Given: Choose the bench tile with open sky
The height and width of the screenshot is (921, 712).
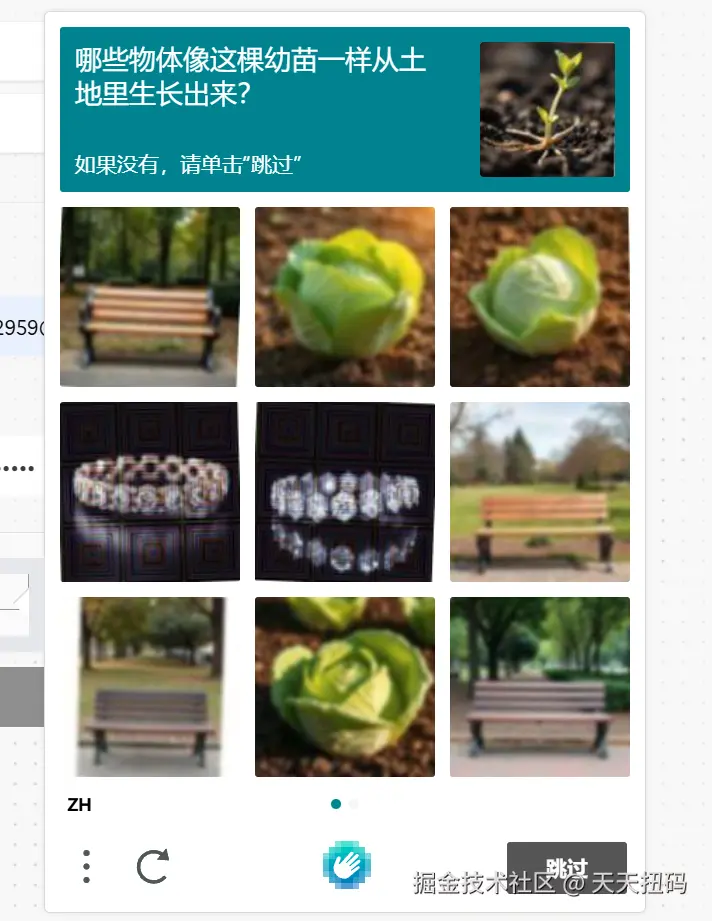Looking at the screenshot, I should coord(540,492).
